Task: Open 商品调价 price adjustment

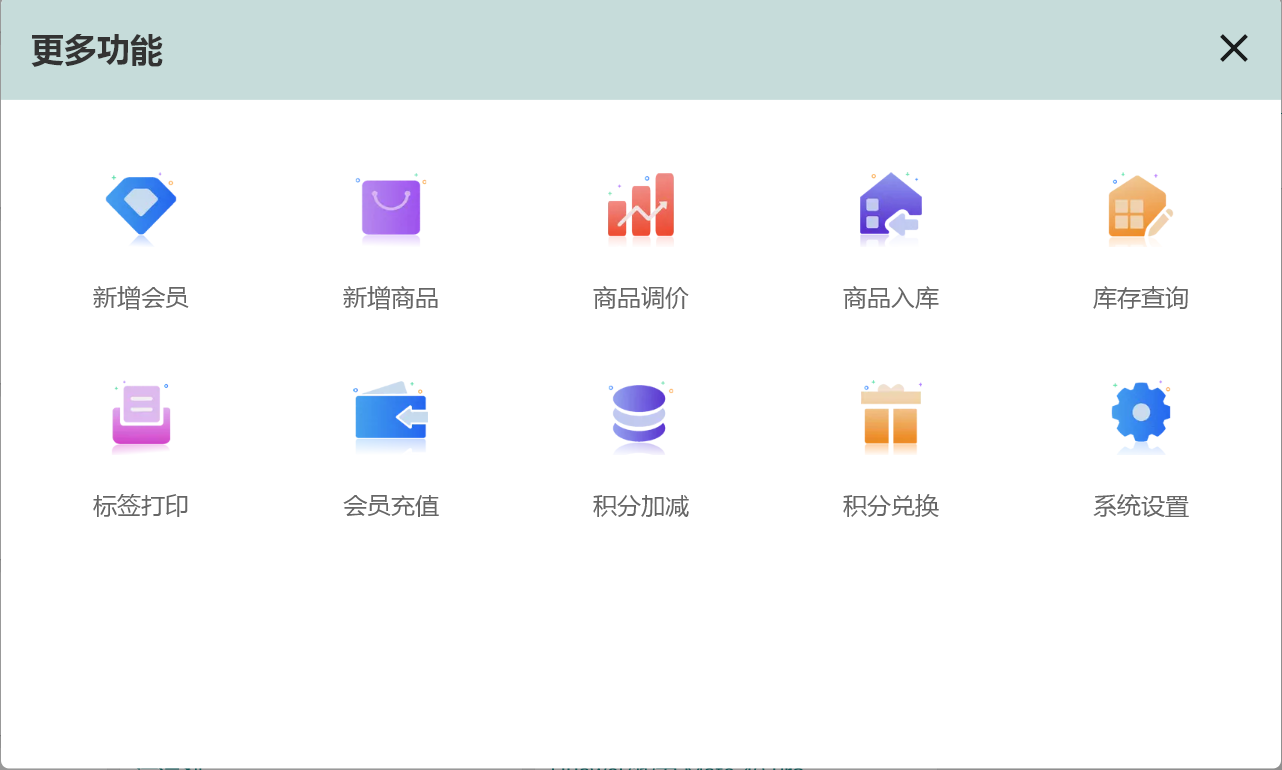Action: click(x=641, y=210)
